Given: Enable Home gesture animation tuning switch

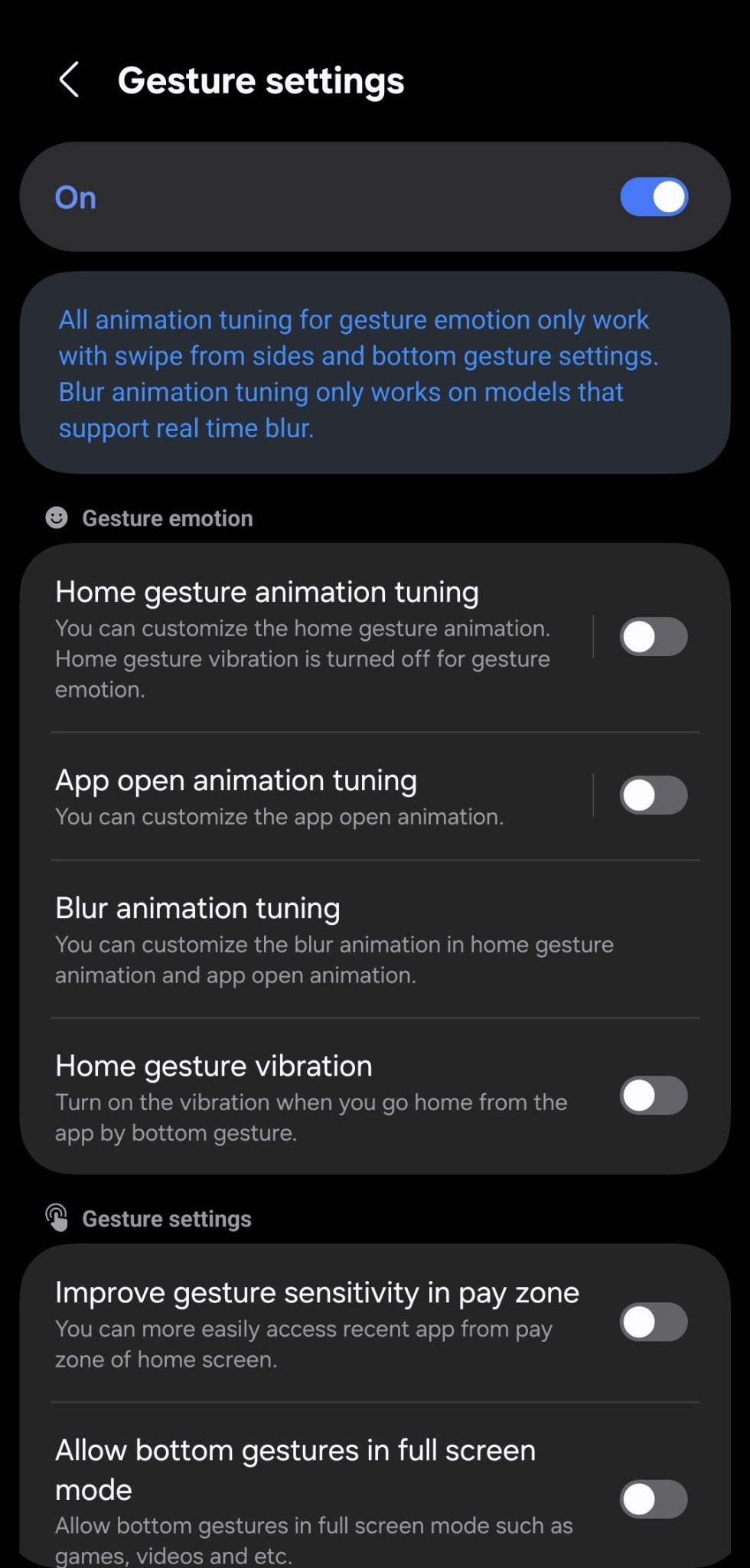Looking at the screenshot, I should (653, 637).
